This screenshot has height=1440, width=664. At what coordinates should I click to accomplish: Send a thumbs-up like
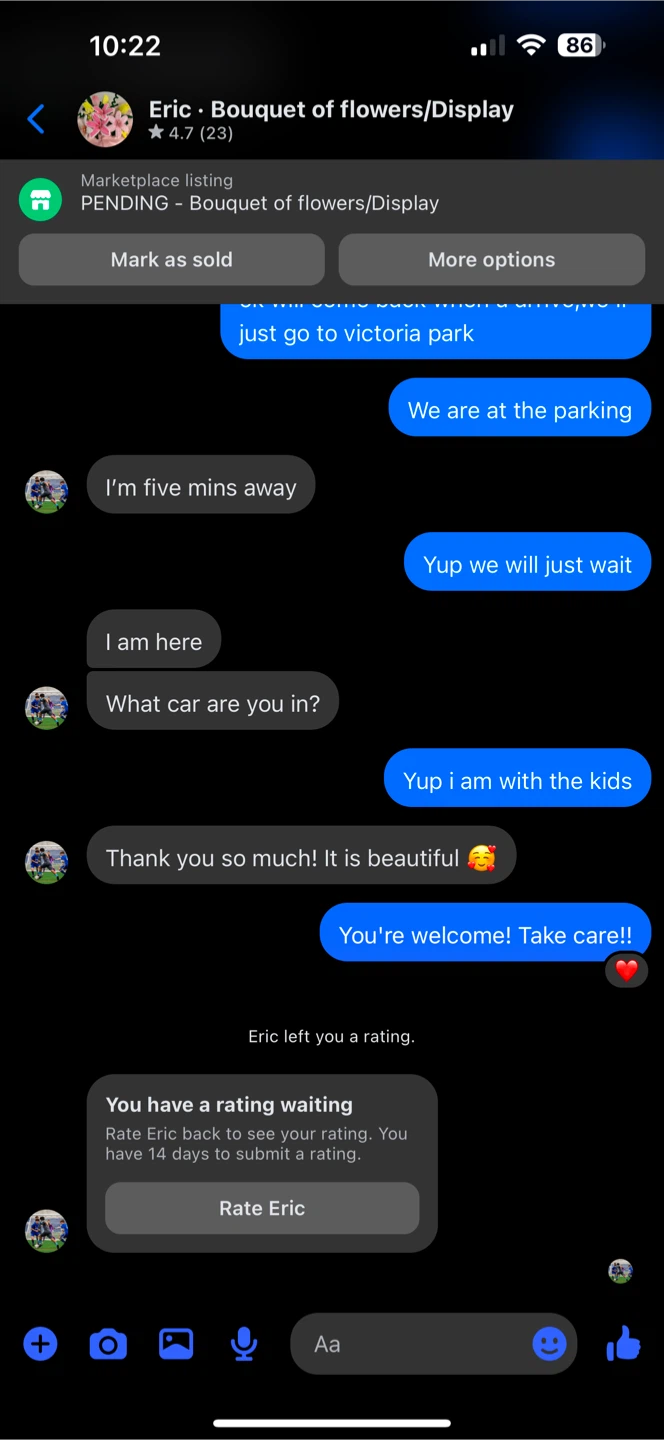point(624,1343)
